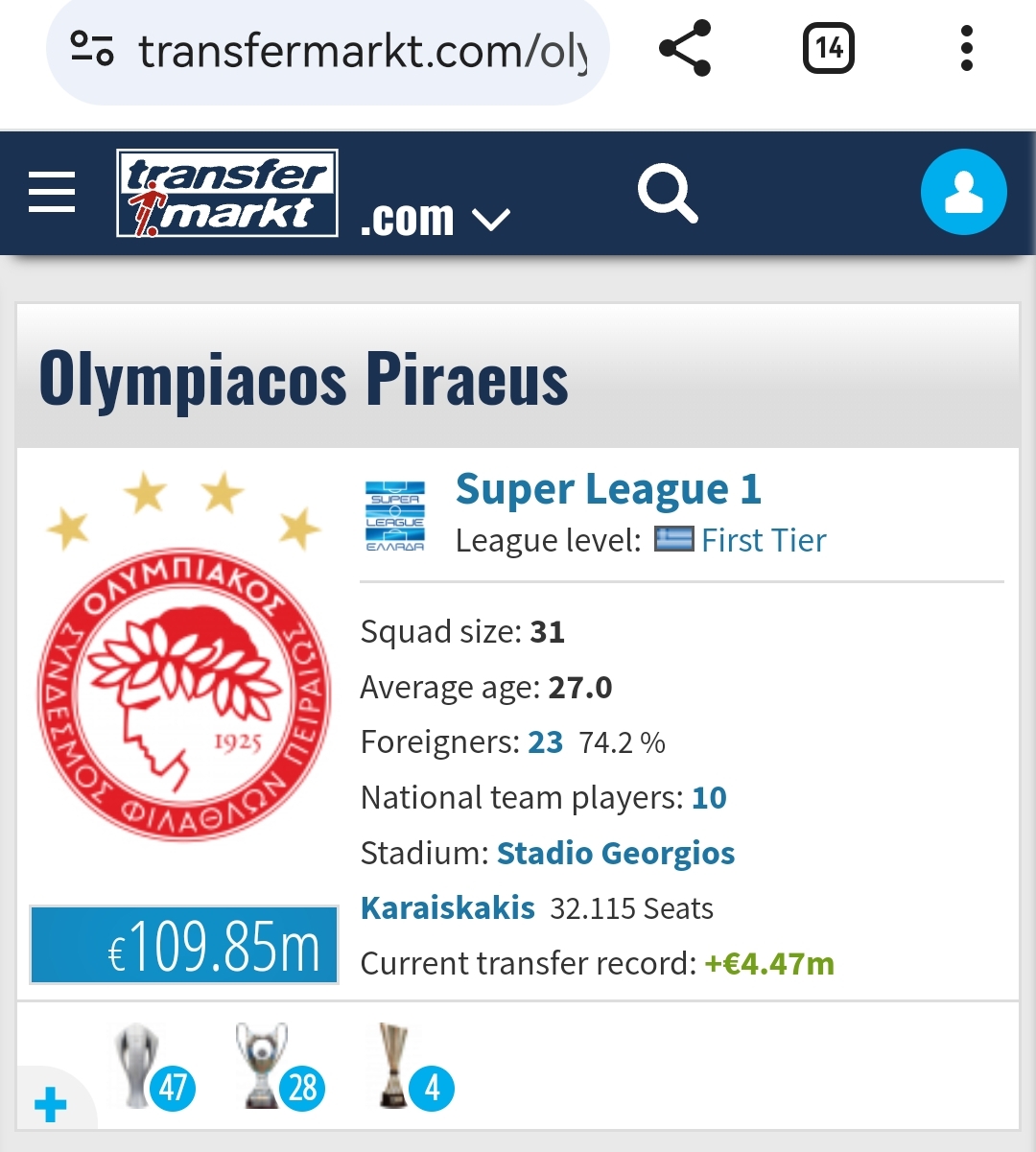Open Stadio Georgios Karaiskakis stadium page

click(x=615, y=854)
